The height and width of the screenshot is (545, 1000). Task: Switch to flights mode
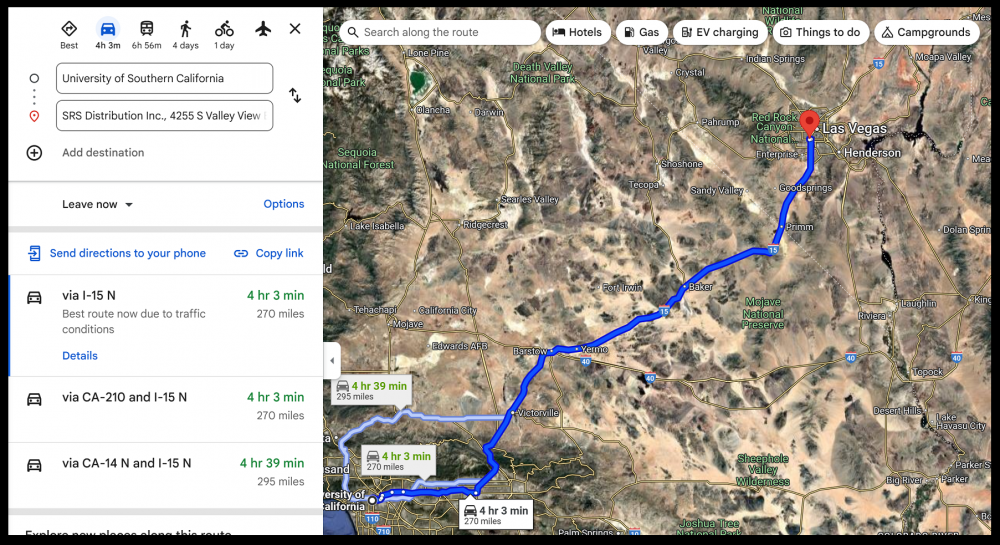(263, 29)
